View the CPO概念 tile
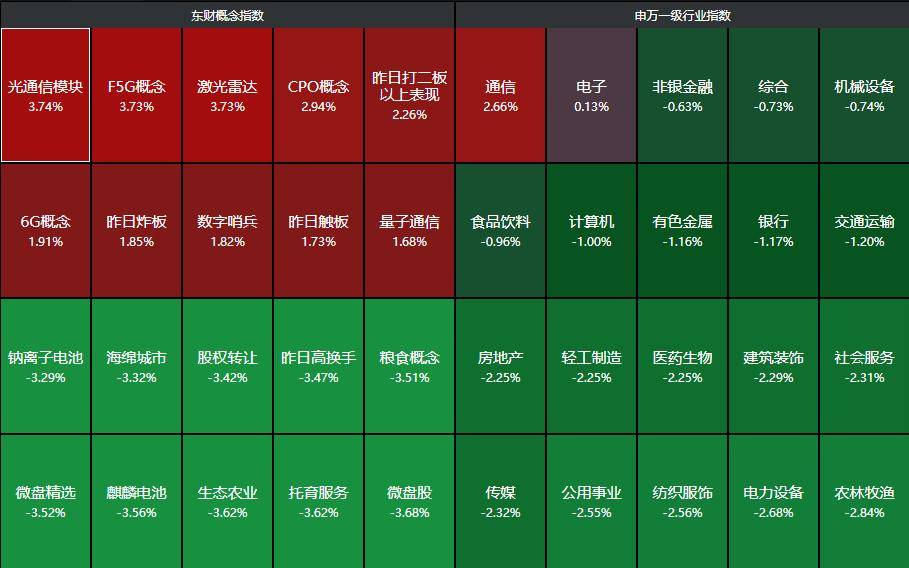Image resolution: width=909 pixels, height=568 pixels. coord(318,95)
